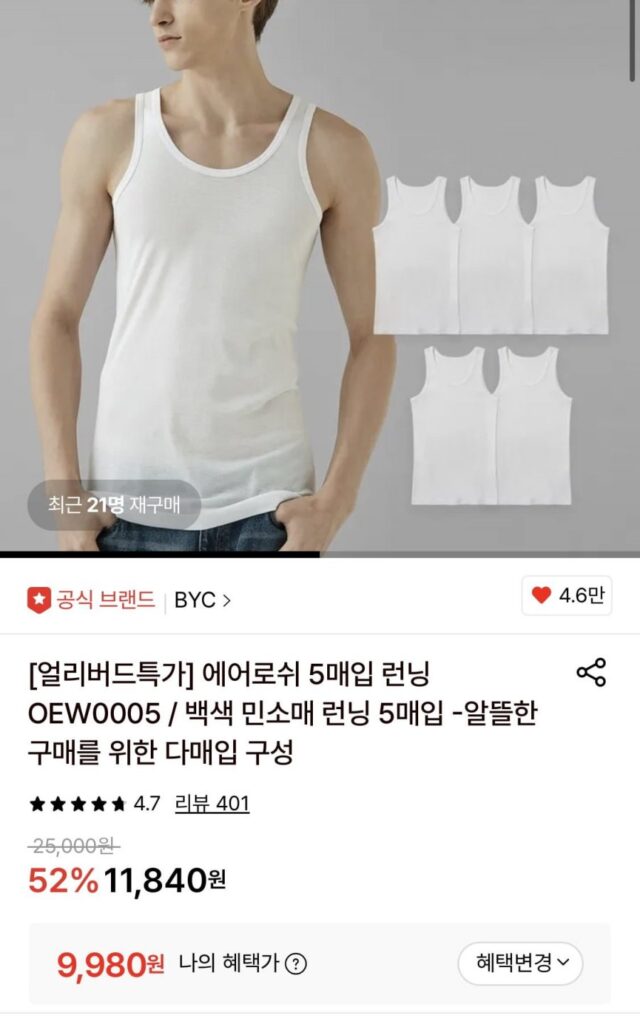Image resolution: width=640 pixels, height=1024 pixels.
Task: Open the 혜택변경 dropdown
Action: coord(520,963)
